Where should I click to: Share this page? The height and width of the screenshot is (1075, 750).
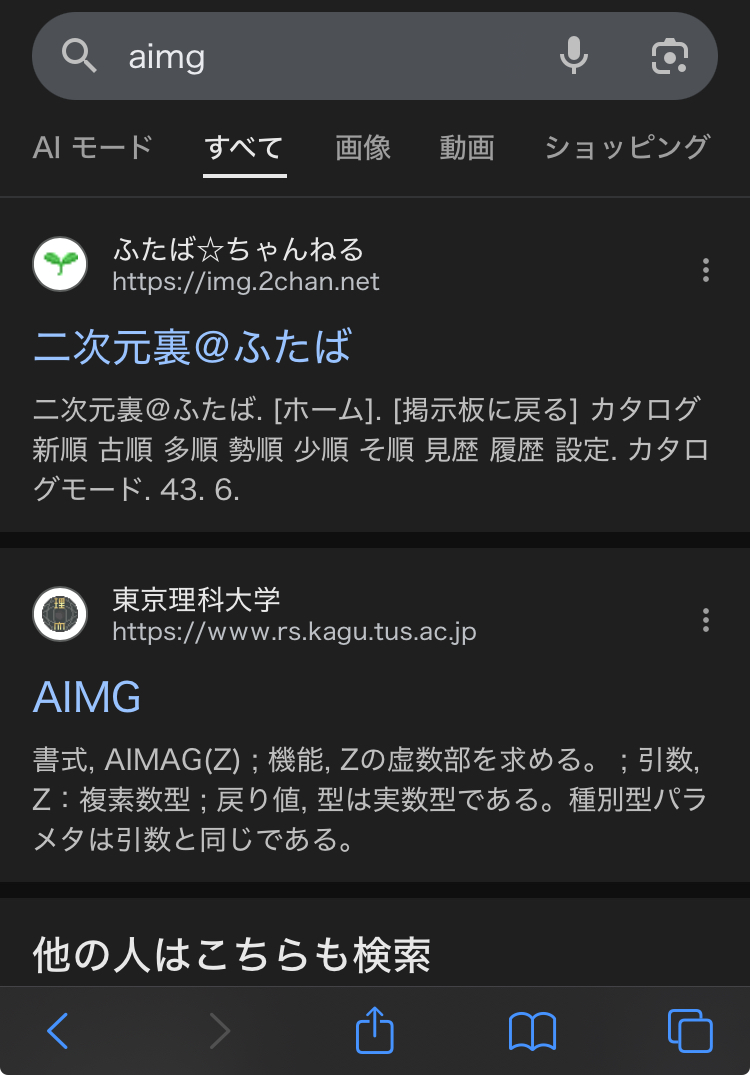(x=375, y=1030)
